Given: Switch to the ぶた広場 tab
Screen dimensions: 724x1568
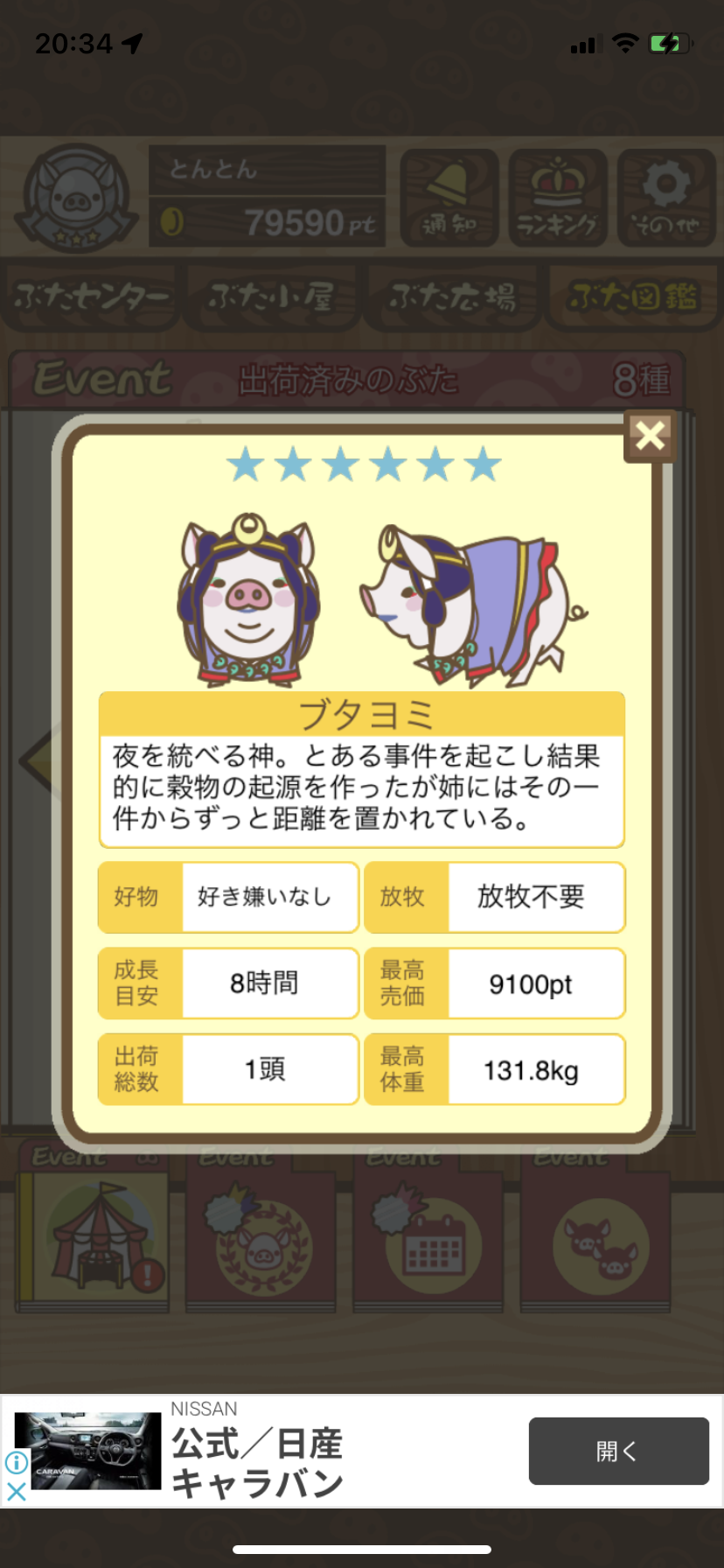Looking at the screenshot, I should pos(452,297).
